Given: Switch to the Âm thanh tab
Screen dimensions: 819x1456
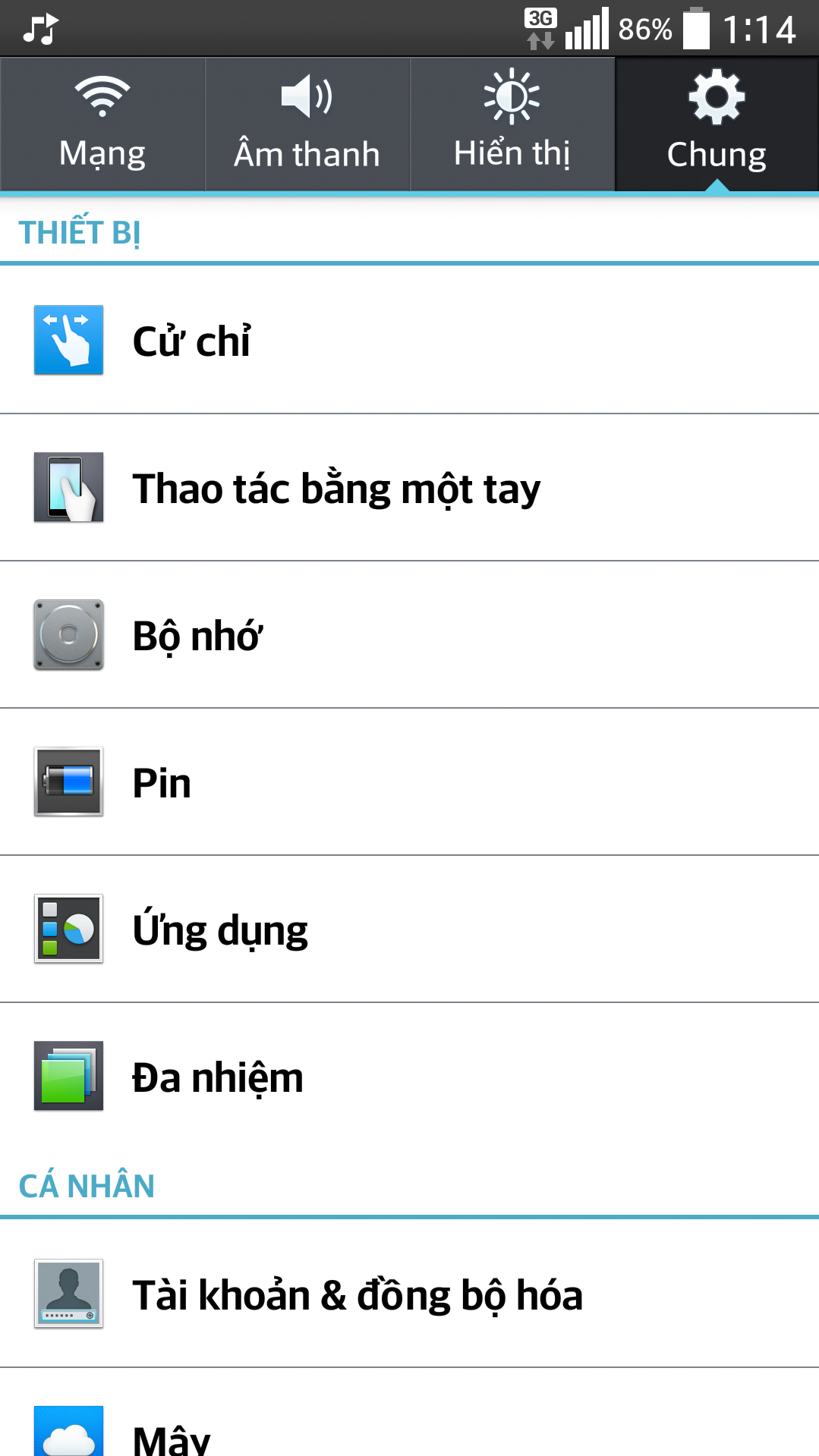Looking at the screenshot, I should pyautogui.click(x=307, y=124).
